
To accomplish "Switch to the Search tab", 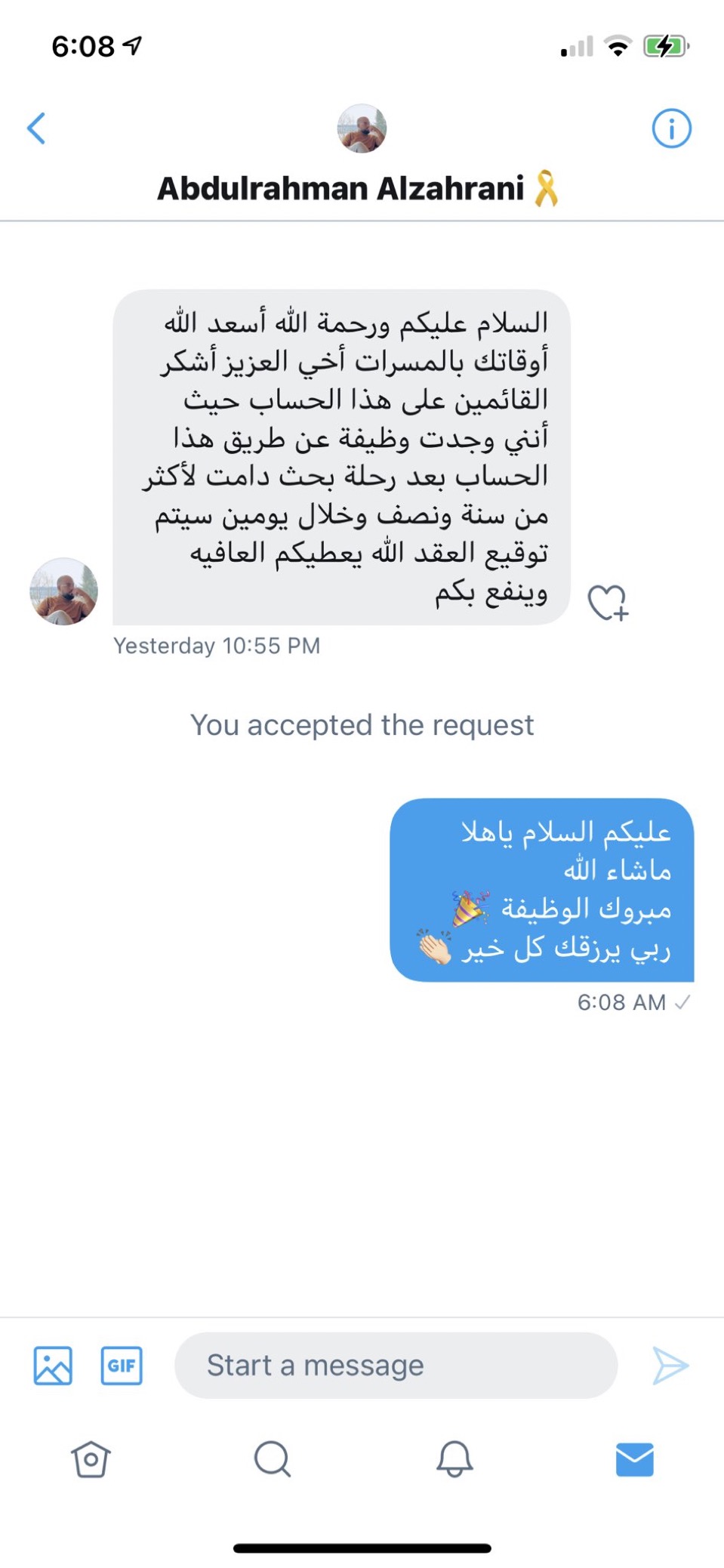I will pos(272,1458).
